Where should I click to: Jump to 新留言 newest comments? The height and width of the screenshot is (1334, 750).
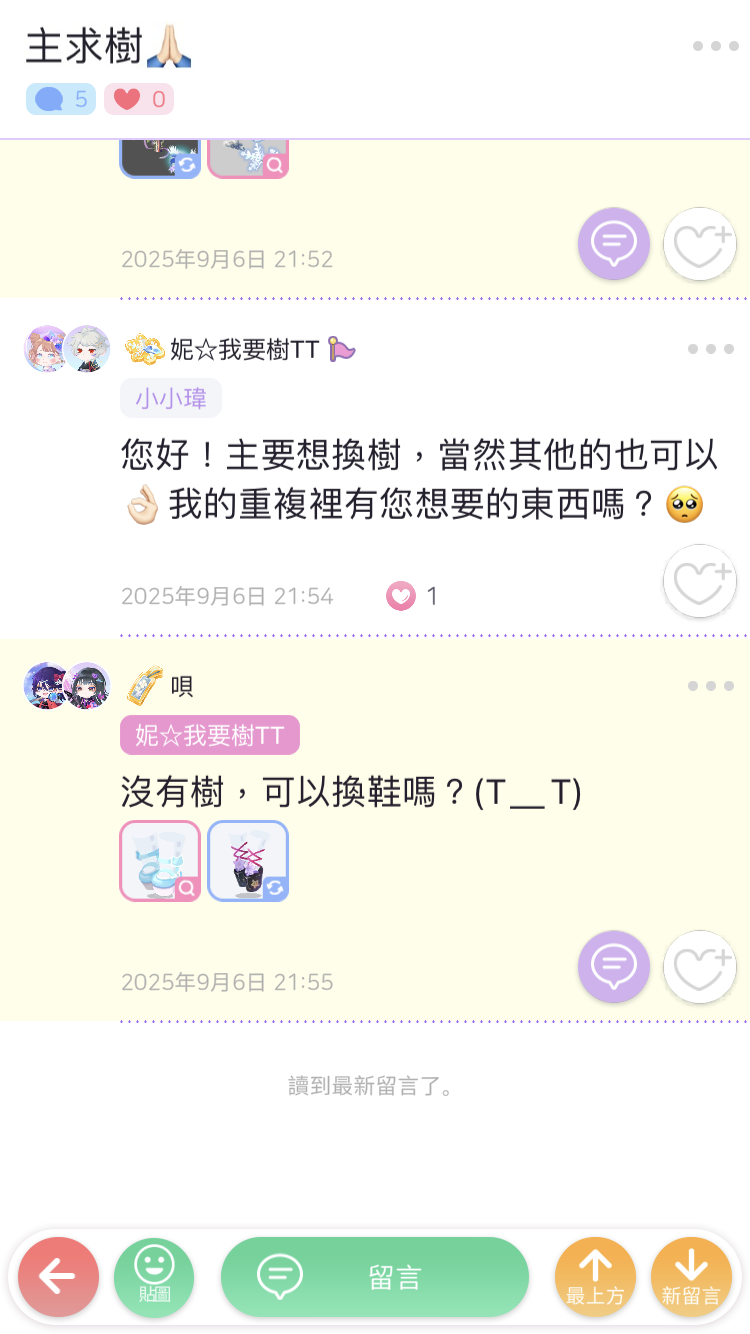click(691, 1277)
